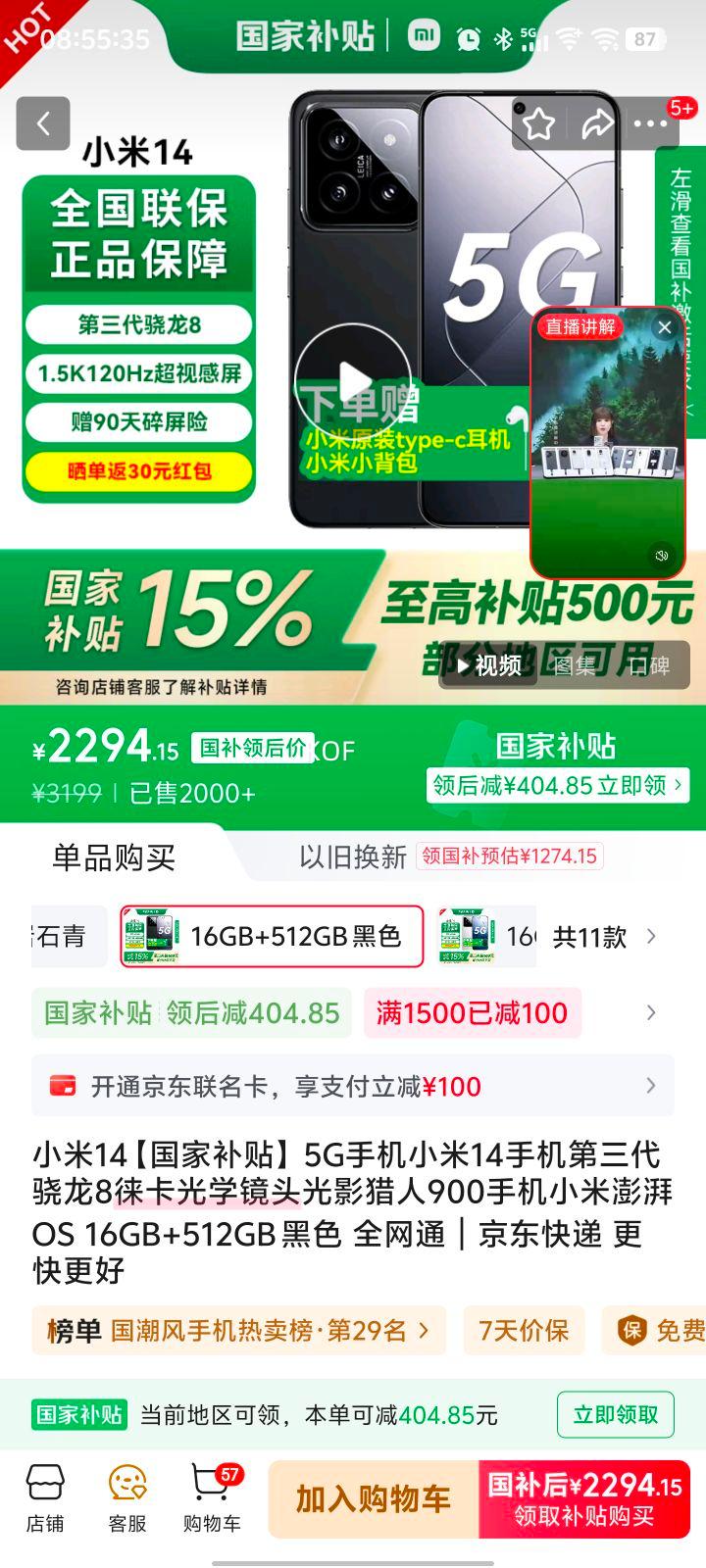This screenshot has width=706, height=1568.
Task: Select the 16GB+512GB 黑色 variant
Action: tap(273, 937)
